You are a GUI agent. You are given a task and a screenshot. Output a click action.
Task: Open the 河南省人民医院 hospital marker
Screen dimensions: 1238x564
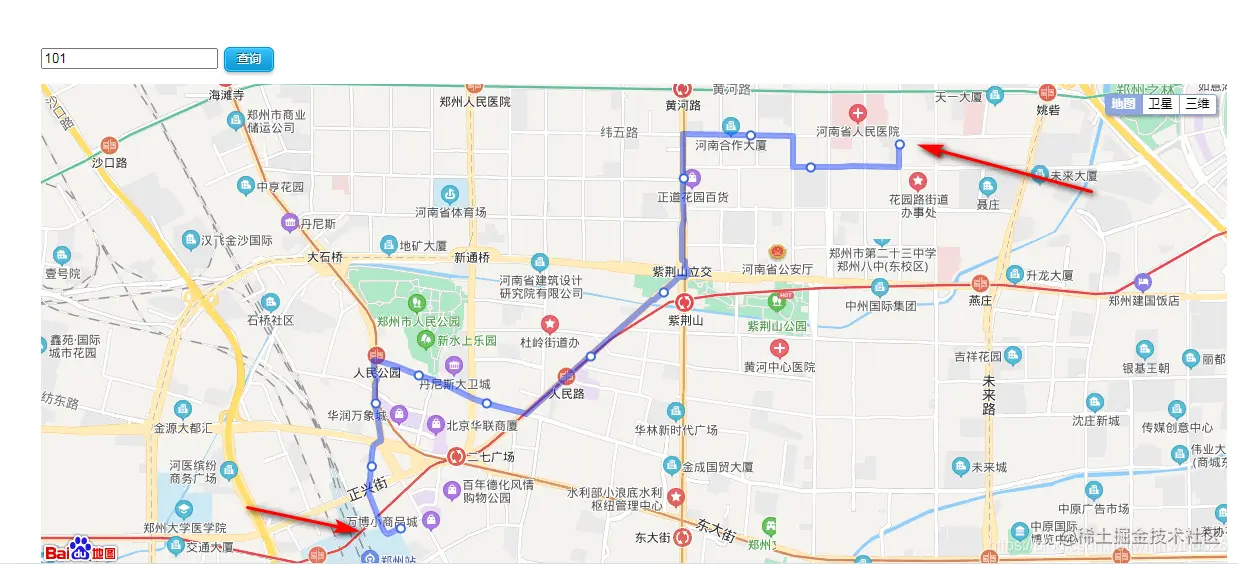(x=856, y=113)
